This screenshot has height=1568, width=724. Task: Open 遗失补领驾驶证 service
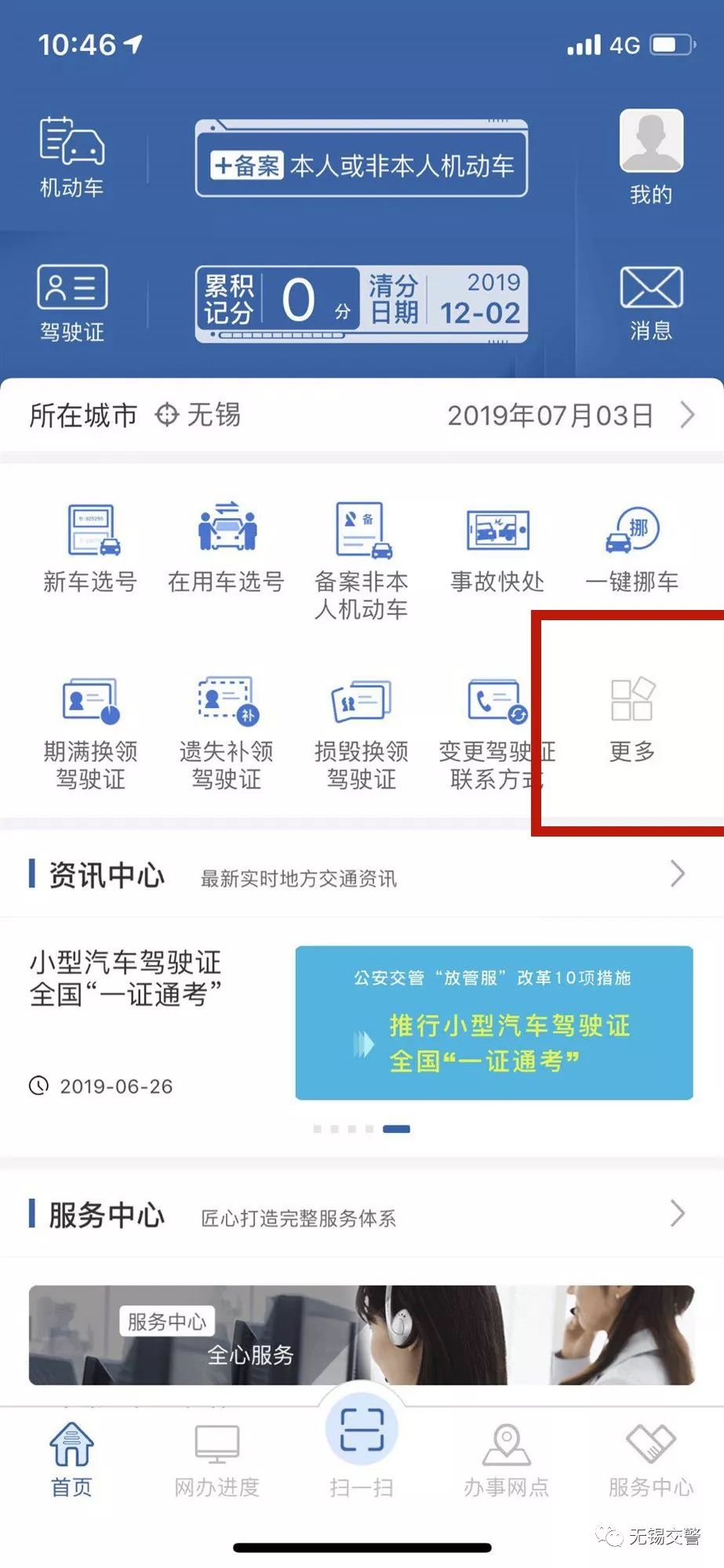pos(225,729)
